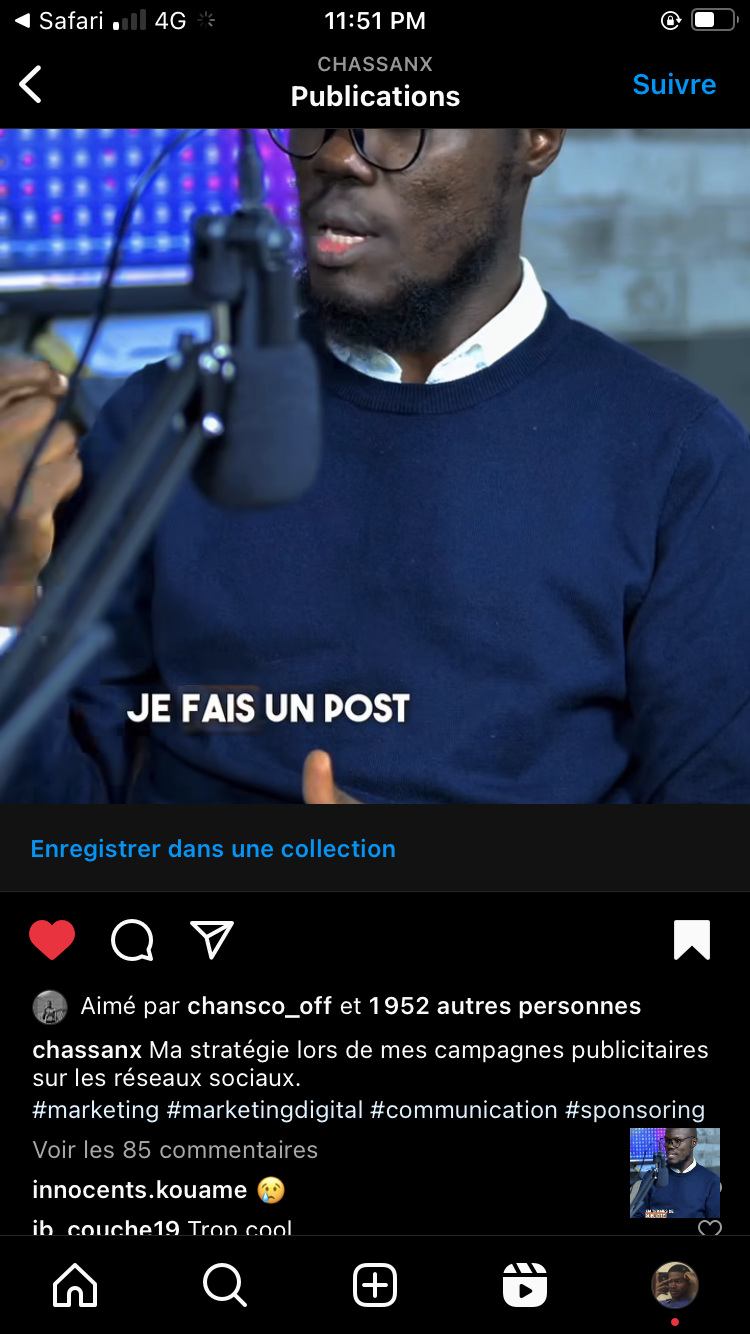View the list of 1952 autres personnes
The height and width of the screenshot is (1334, 750).
[x=505, y=1006]
